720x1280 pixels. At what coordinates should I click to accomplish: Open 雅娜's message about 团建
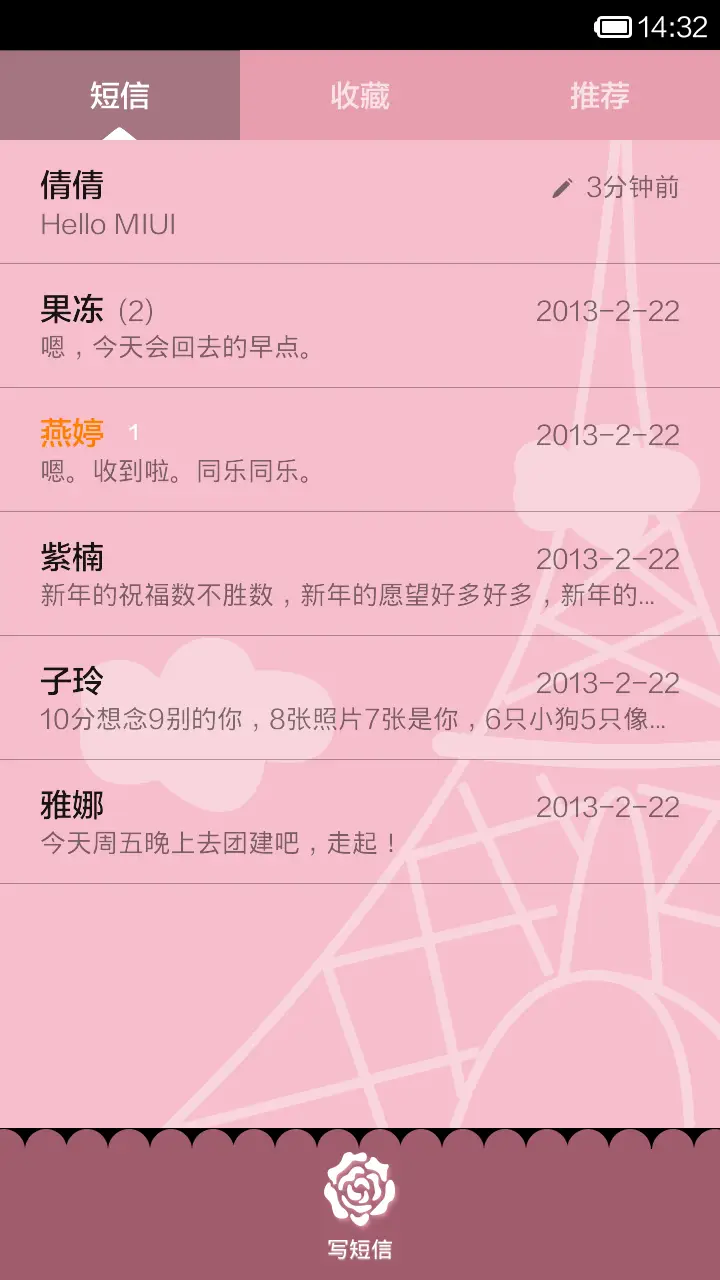click(300, 820)
